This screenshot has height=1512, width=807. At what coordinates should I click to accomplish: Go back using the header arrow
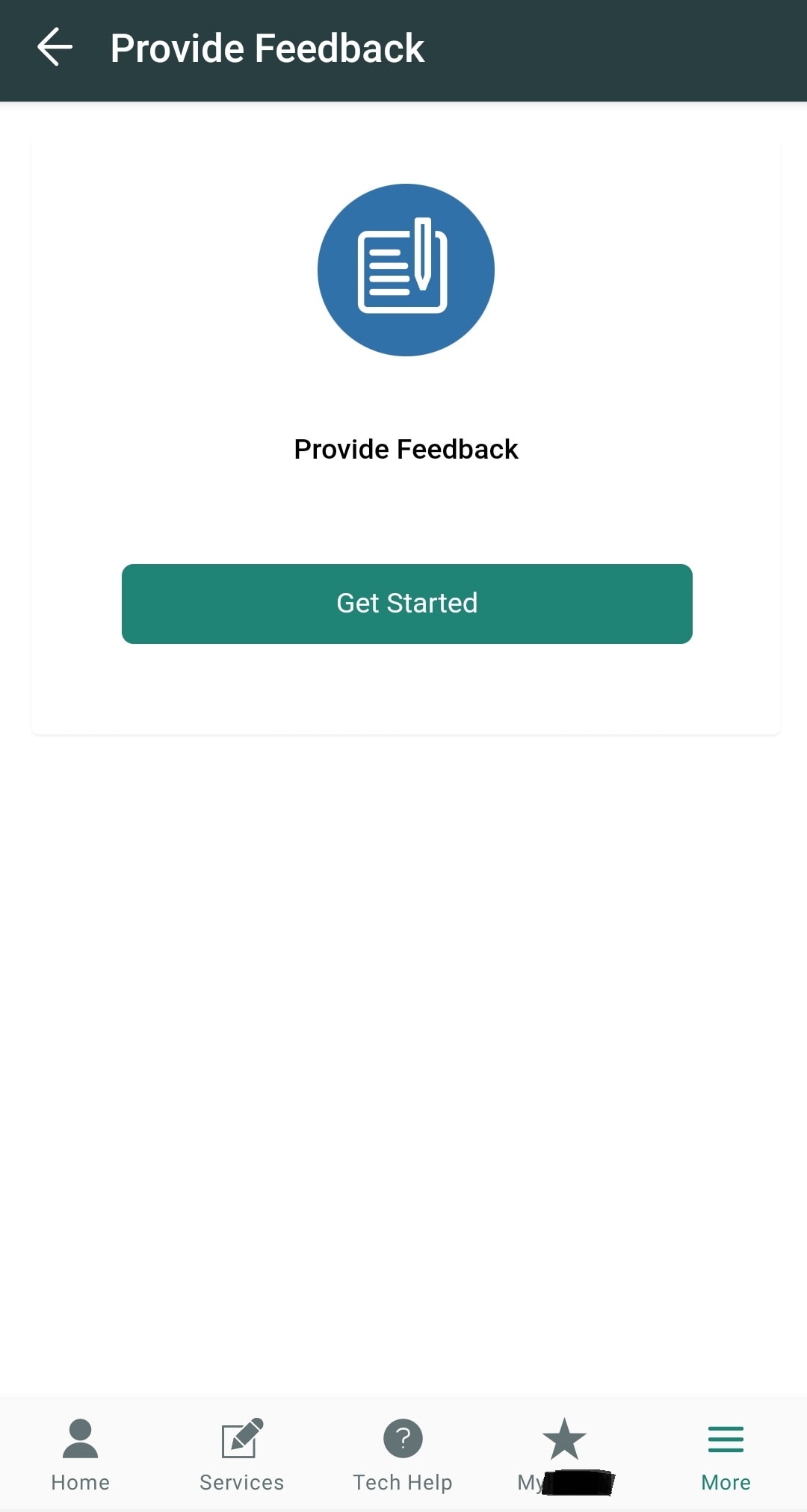[55, 47]
